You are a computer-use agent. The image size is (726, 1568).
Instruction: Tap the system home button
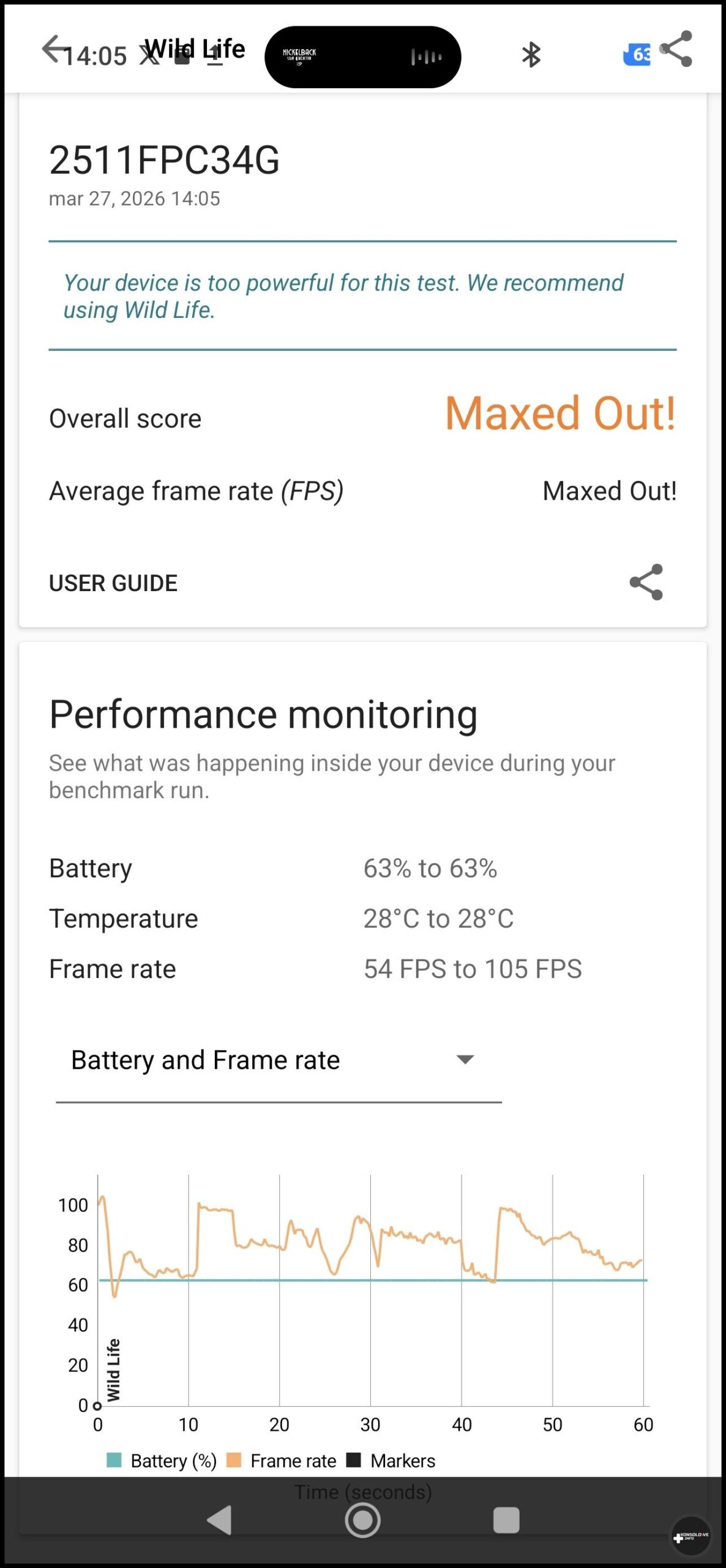[362, 1520]
